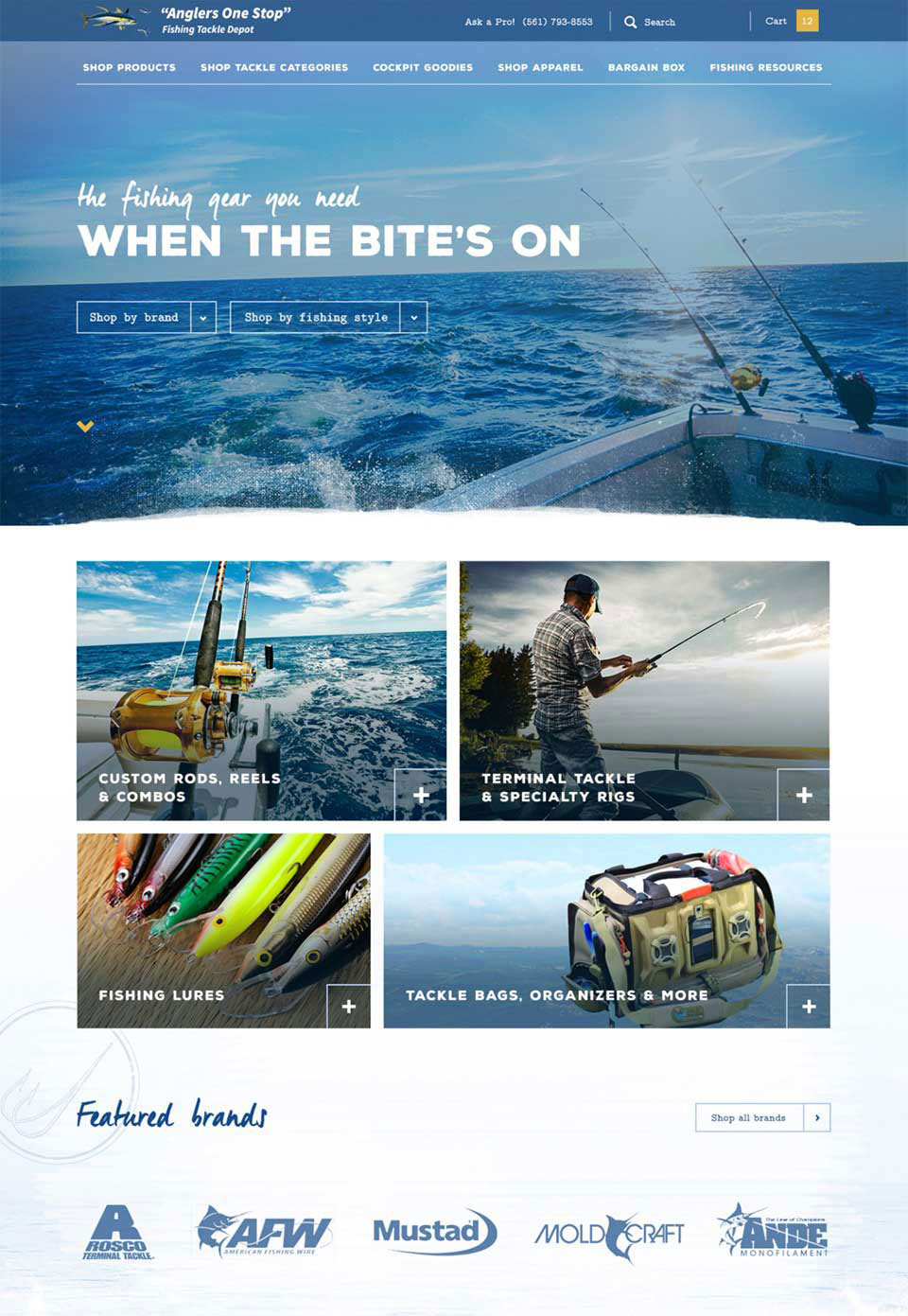This screenshot has height=1316, width=908.
Task: Click the plus icon on Custom Rods tile
Action: (x=422, y=795)
